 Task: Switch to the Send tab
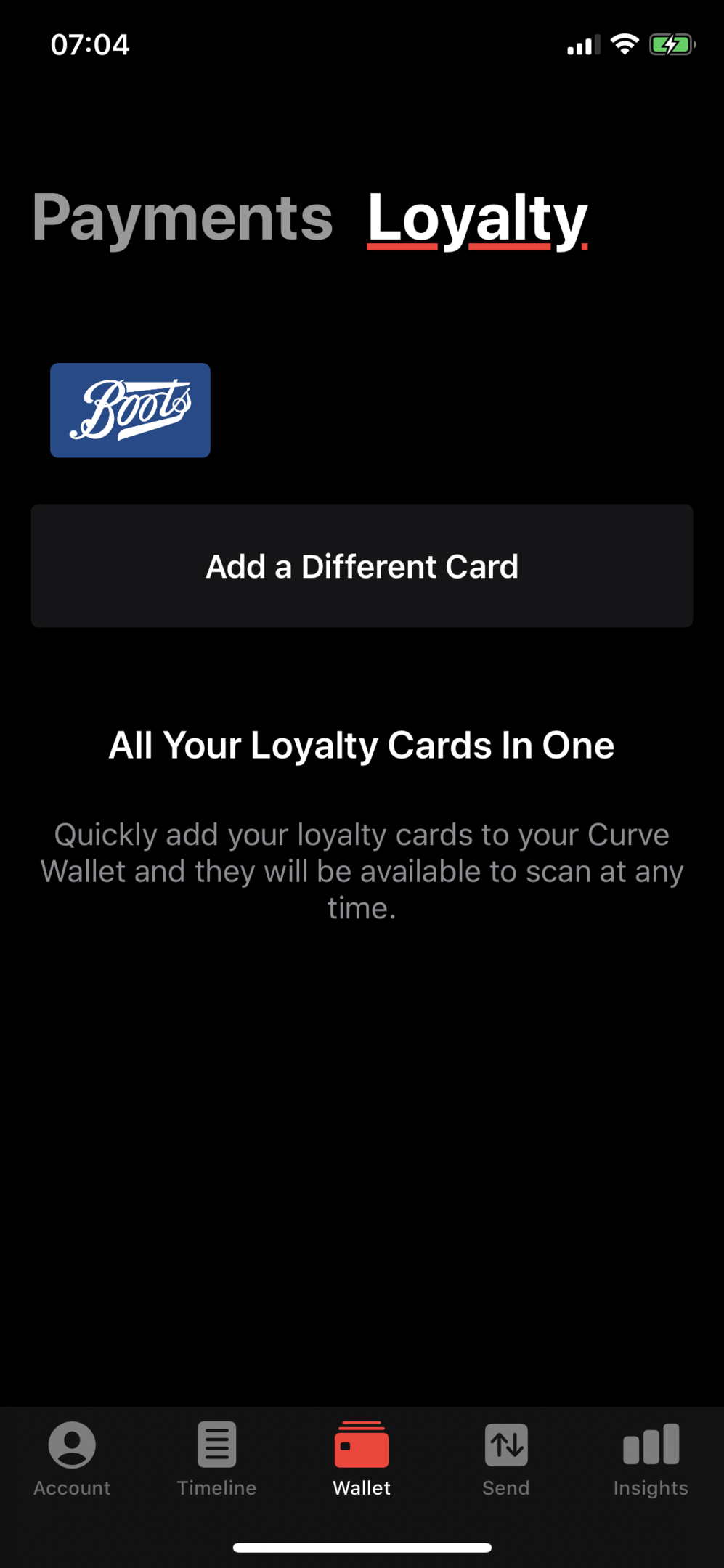coord(506,1459)
